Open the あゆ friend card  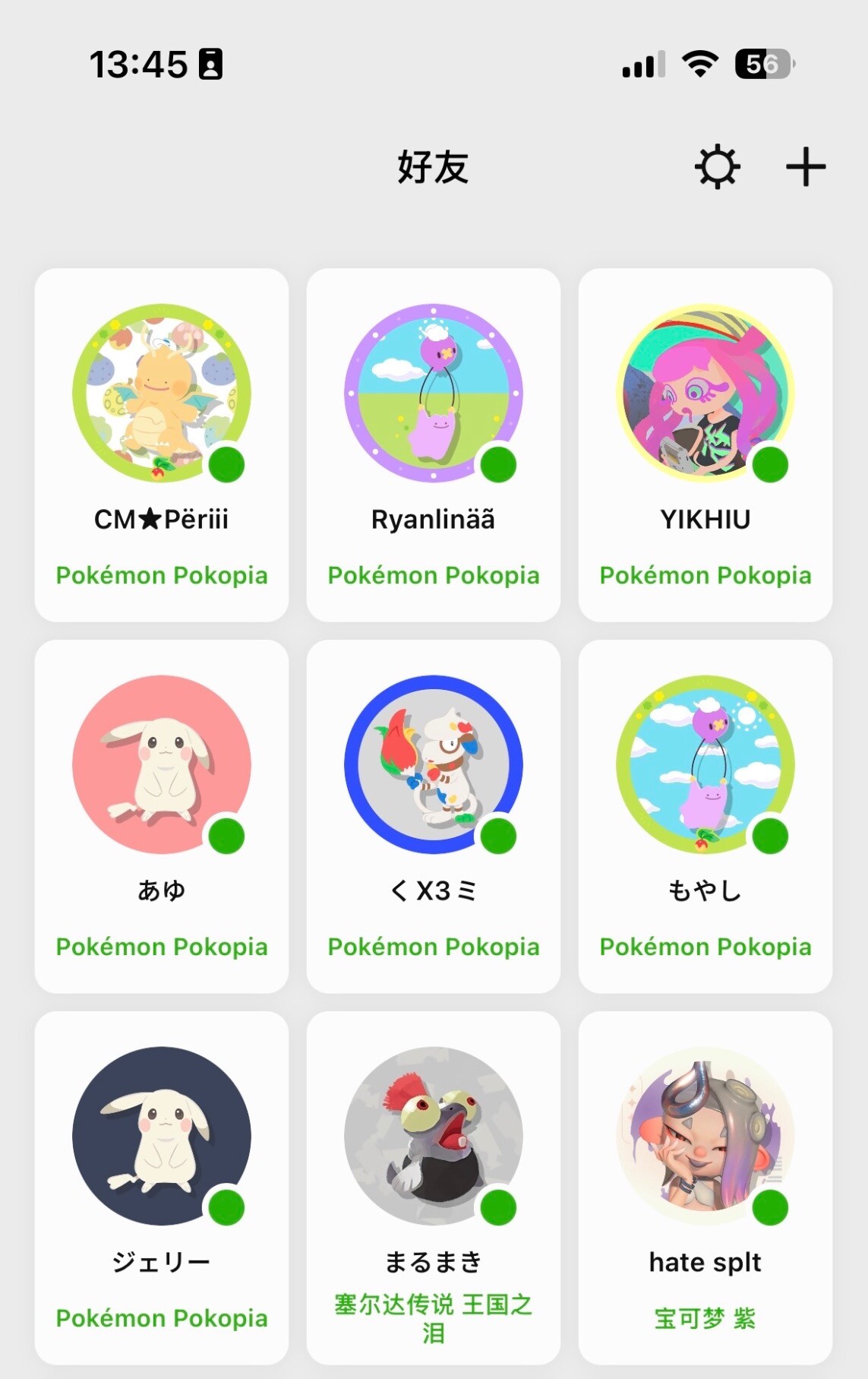tap(162, 816)
